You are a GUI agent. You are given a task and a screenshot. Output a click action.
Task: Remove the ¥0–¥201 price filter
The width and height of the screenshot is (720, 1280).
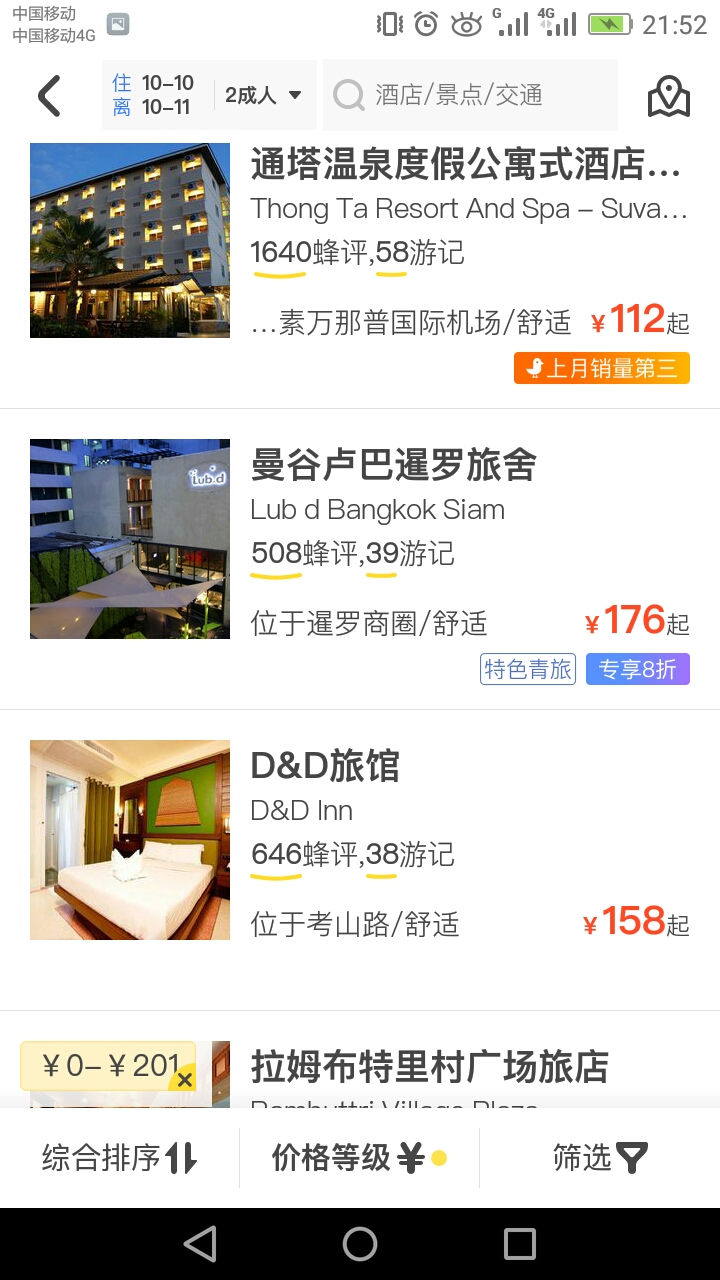pos(184,1080)
